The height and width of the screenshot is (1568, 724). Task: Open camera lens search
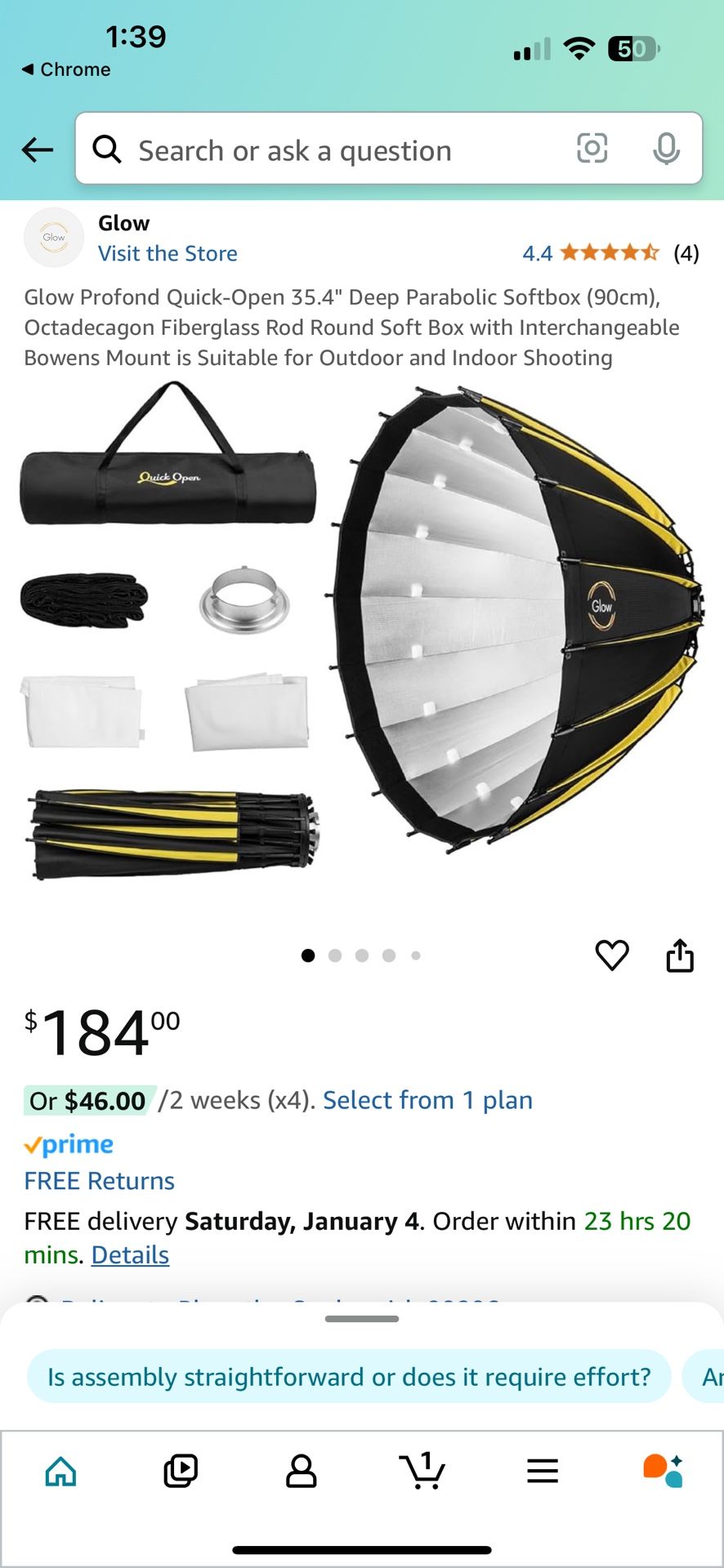pyautogui.click(x=592, y=149)
